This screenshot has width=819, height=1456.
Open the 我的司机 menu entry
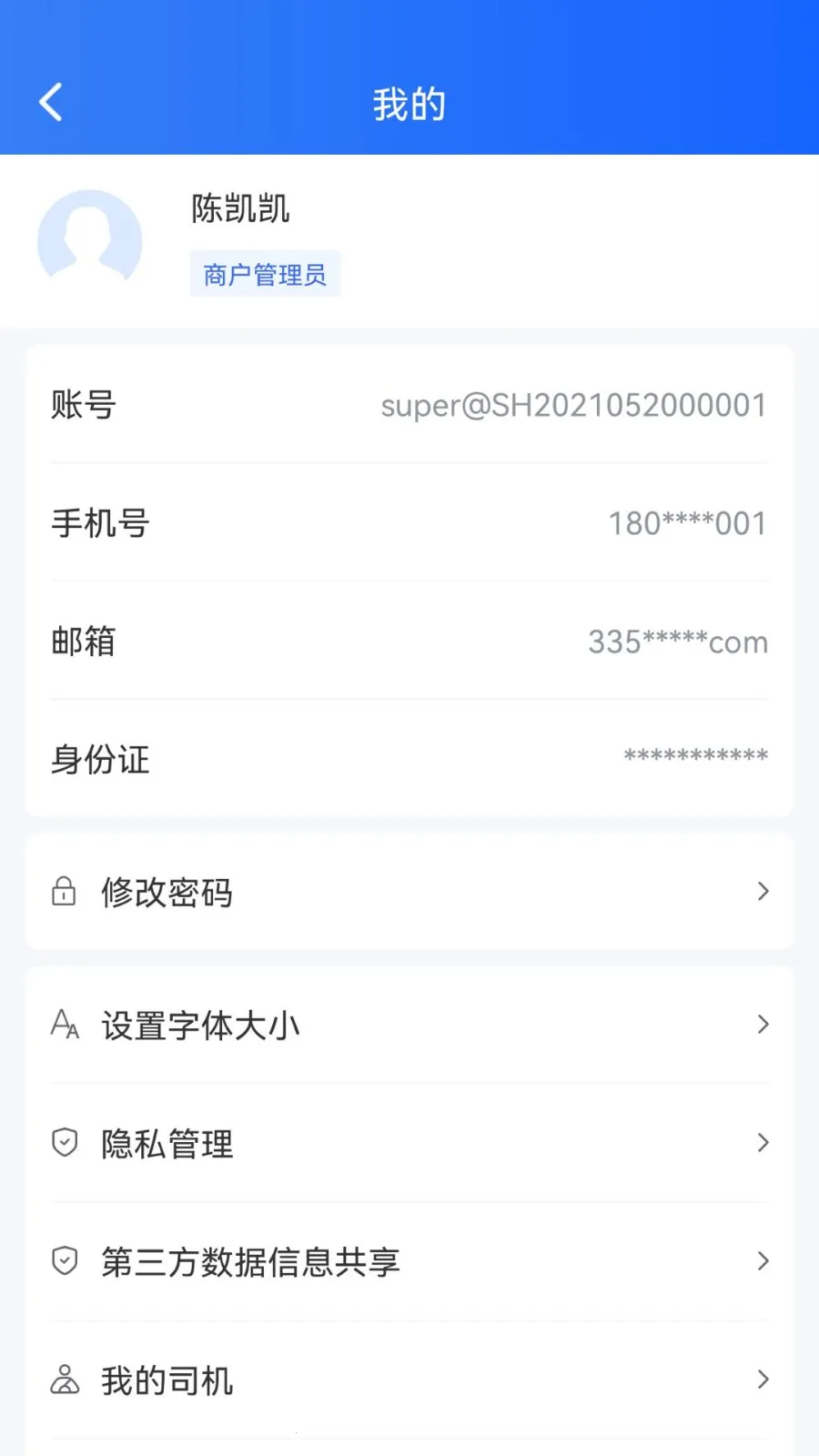click(x=166, y=1380)
